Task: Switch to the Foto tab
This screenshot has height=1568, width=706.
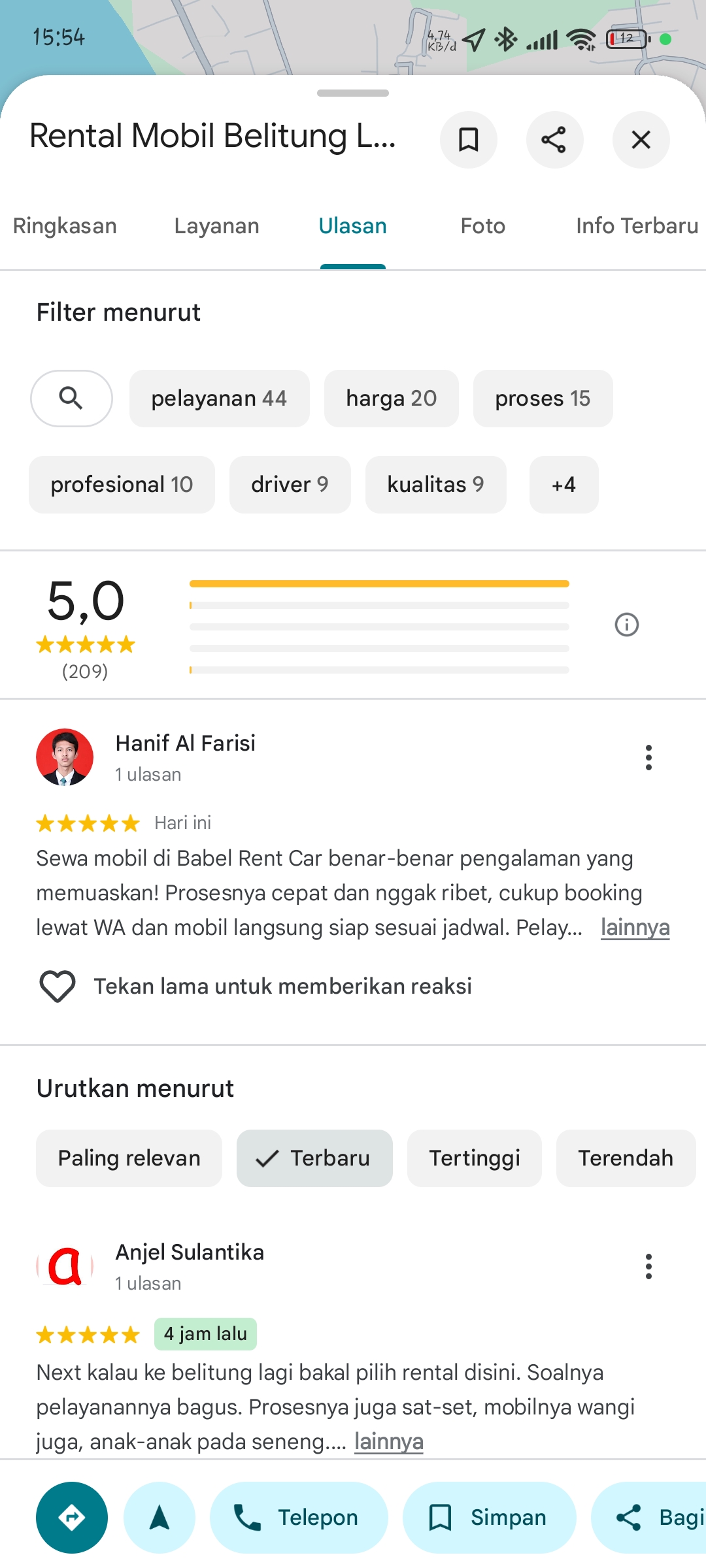Action: [483, 226]
